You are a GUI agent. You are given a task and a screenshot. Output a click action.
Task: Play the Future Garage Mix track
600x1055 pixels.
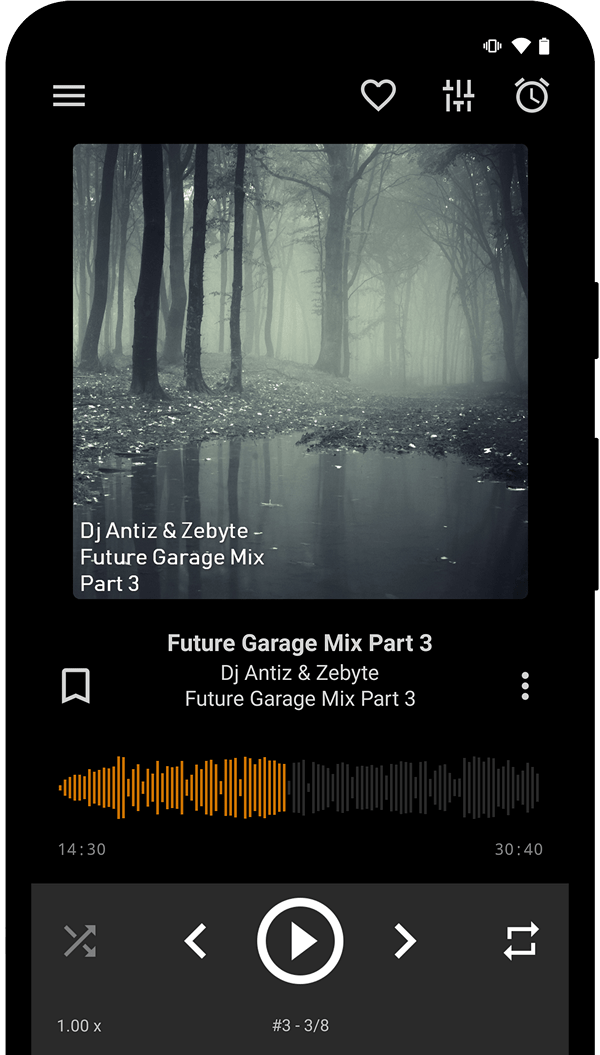(x=300, y=941)
